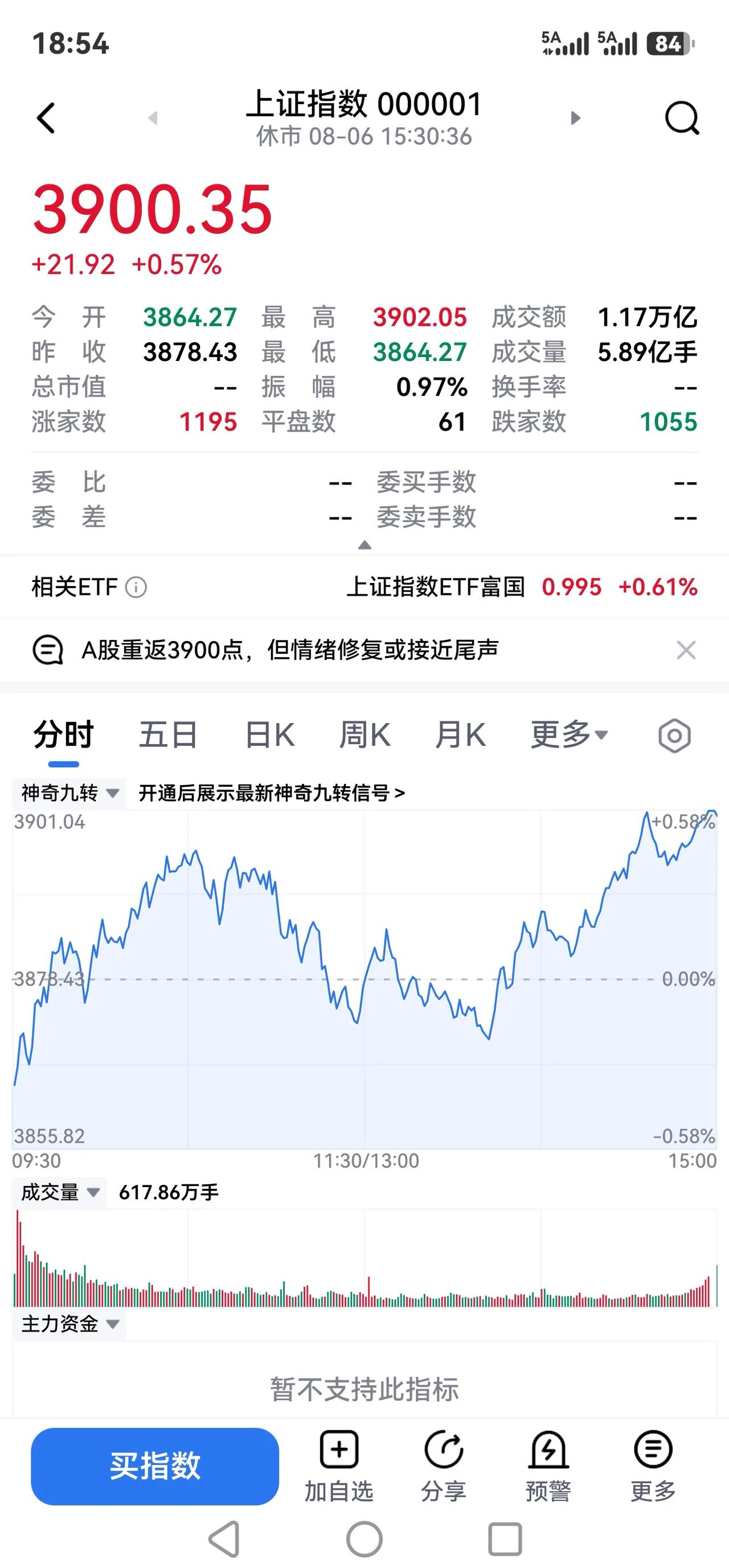Add index to watchlist via 加自选
The image size is (729, 1568).
(339, 1466)
